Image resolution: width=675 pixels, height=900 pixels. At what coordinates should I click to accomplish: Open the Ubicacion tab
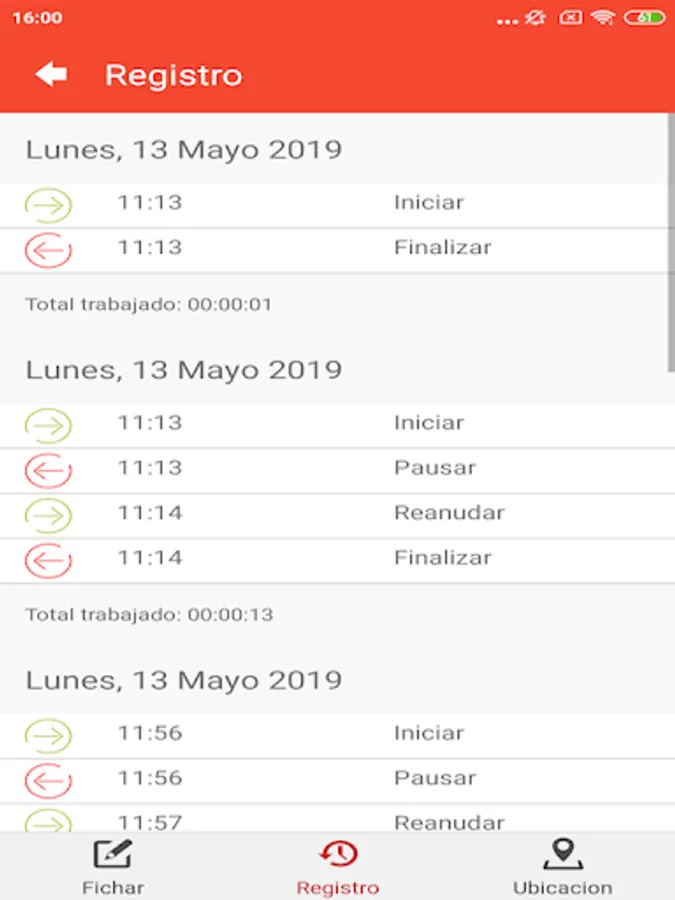pos(562,866)
